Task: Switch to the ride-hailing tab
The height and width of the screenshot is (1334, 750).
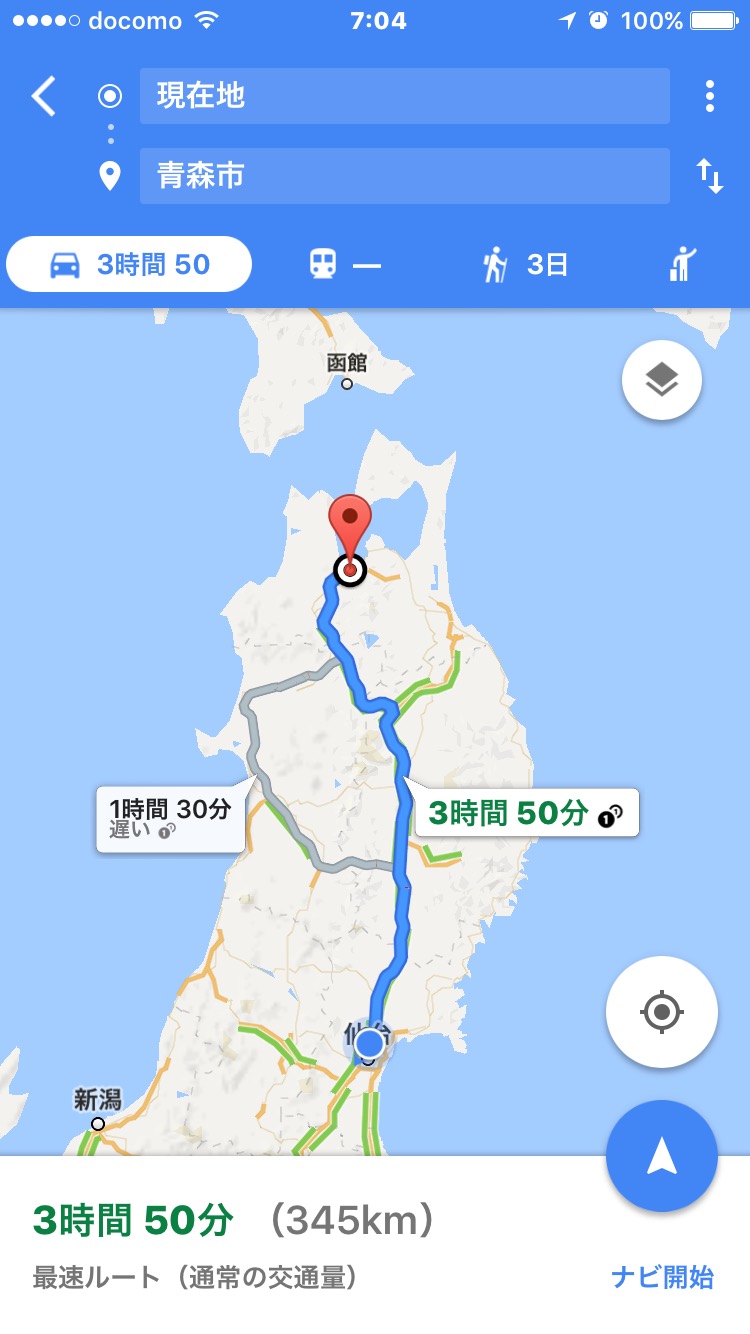Action: coord(684,265)
